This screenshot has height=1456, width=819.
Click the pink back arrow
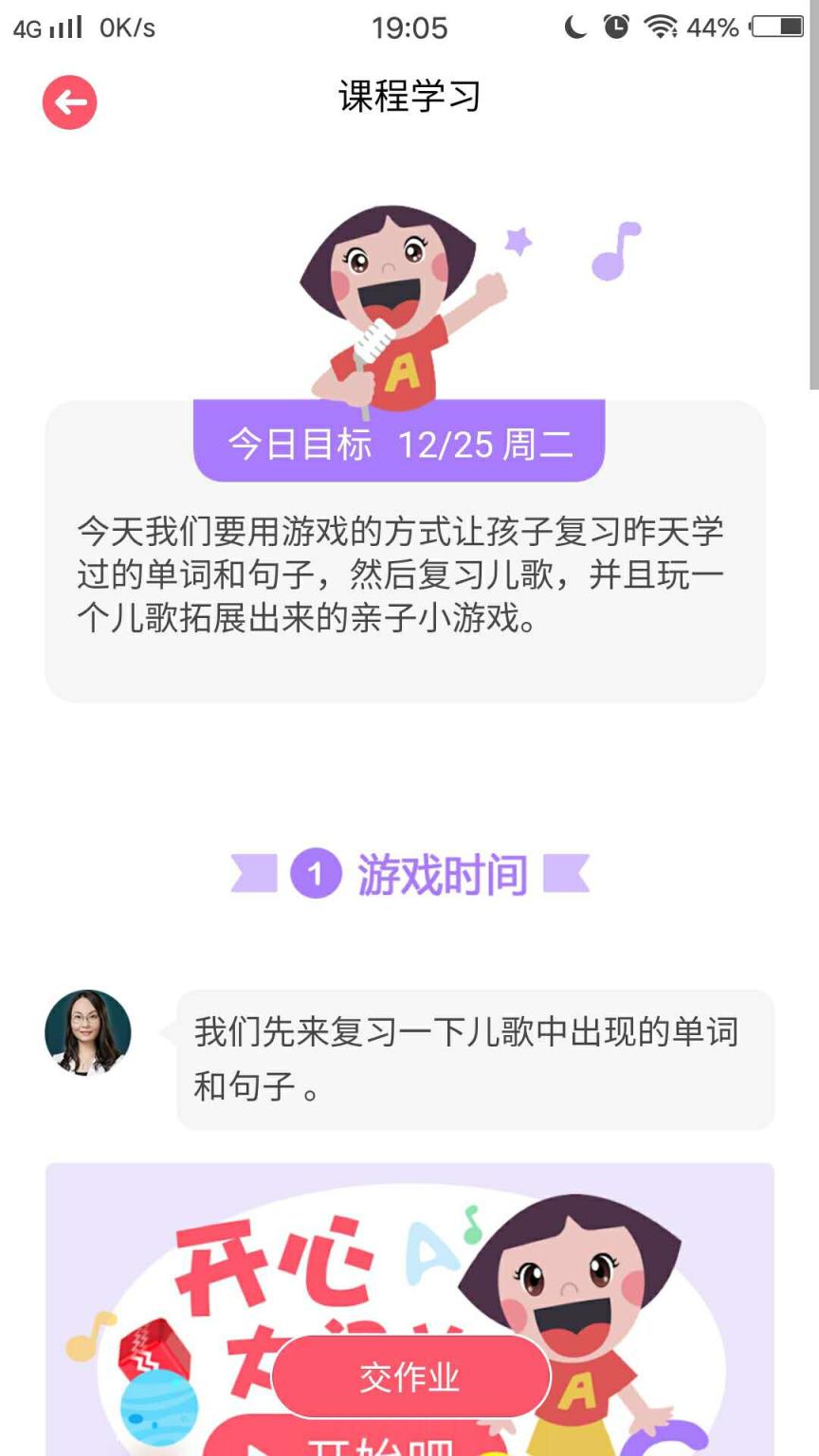pyautogui.click(x=69, y=101)
